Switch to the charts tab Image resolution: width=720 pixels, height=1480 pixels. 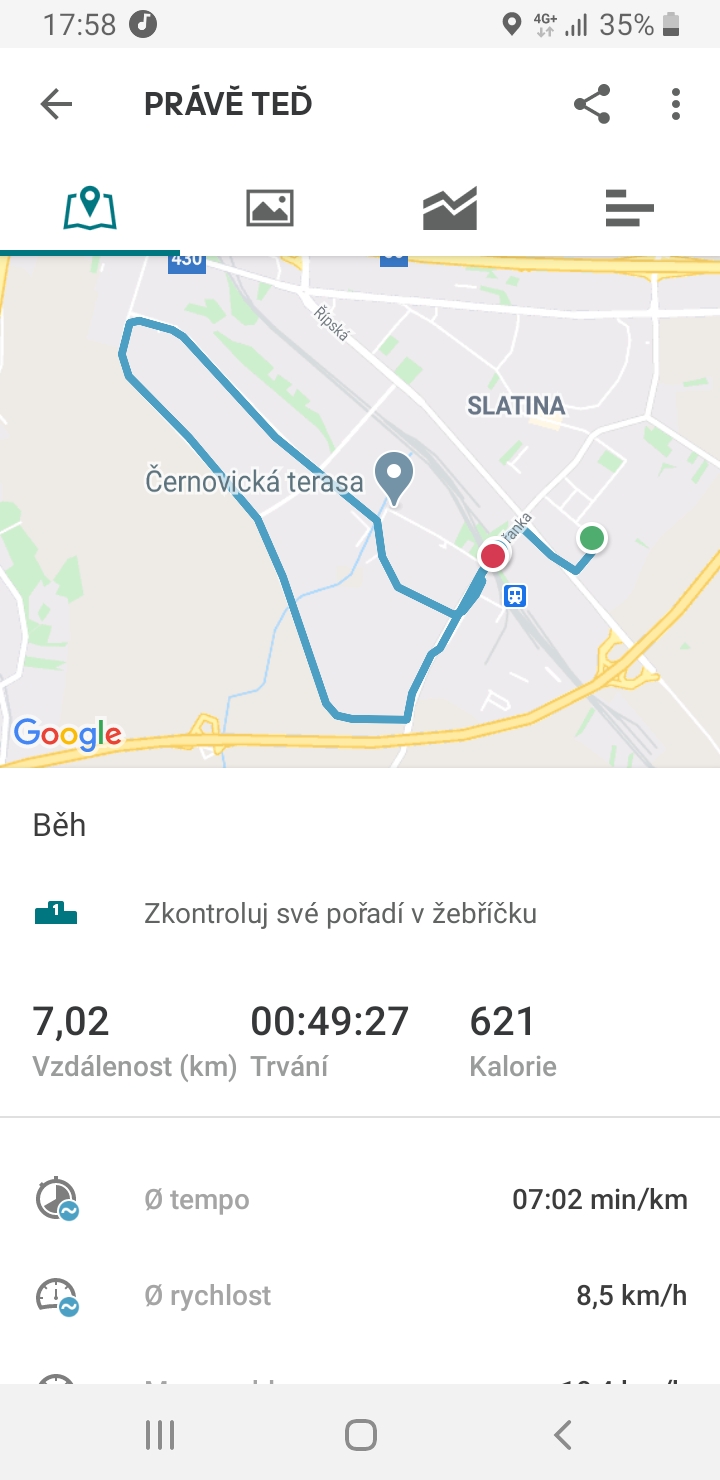450,208
